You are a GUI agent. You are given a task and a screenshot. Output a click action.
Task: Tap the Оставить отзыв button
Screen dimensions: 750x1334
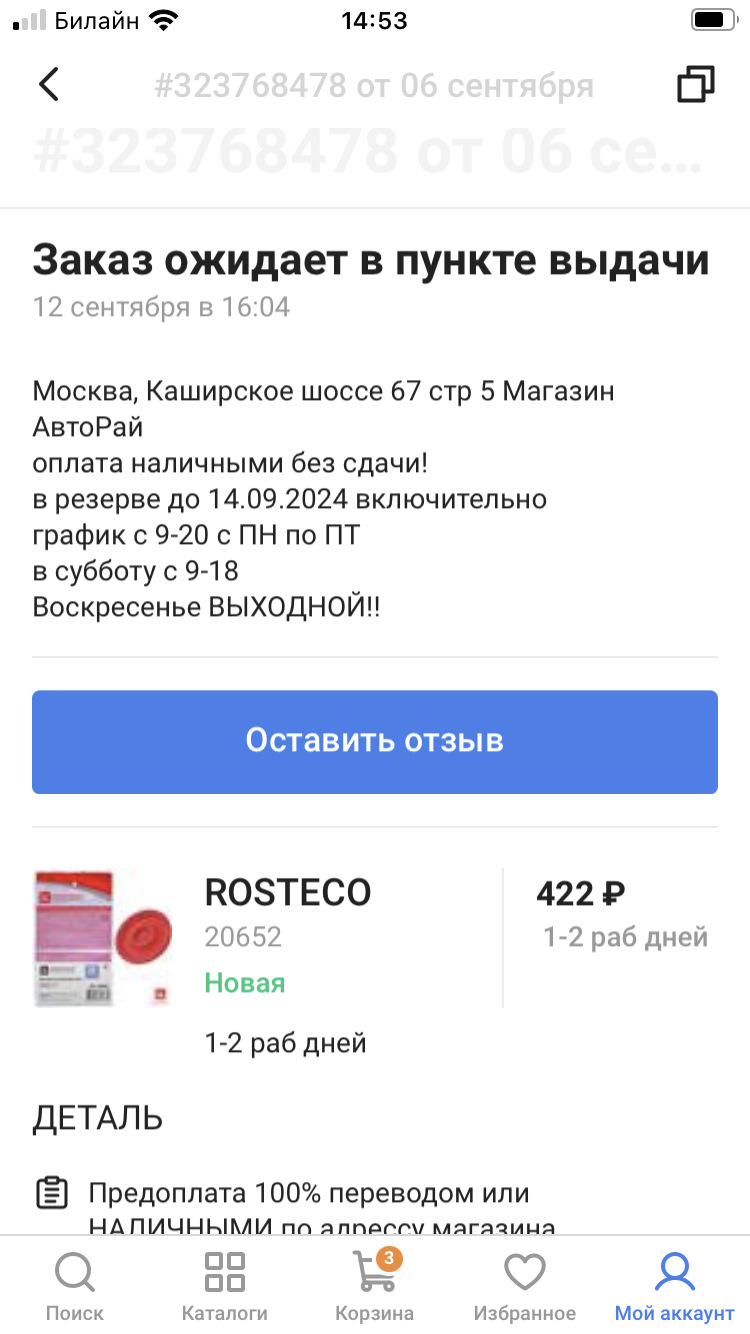(375, 741)
